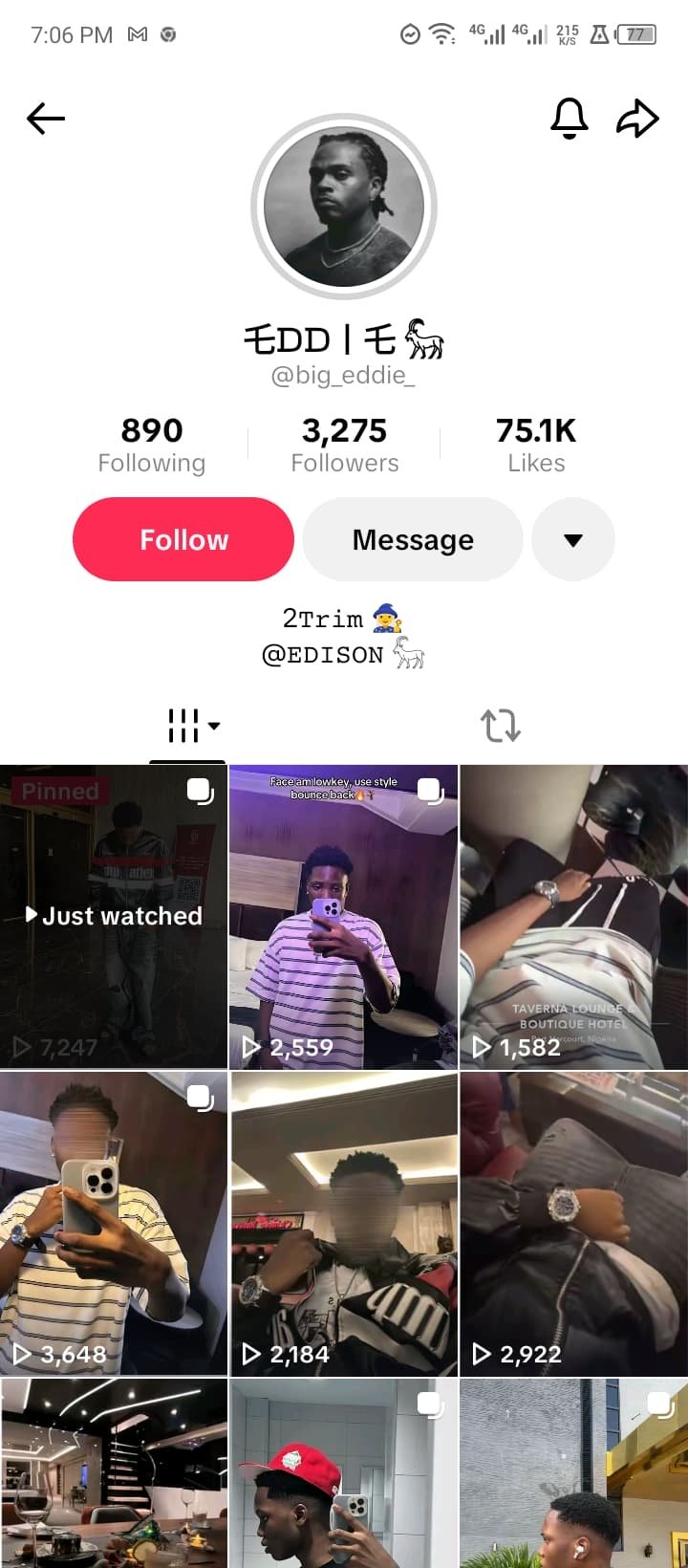Message this user
Image resolution: width=688 pixels, height=1568 pixels.
tap(413, 539)
